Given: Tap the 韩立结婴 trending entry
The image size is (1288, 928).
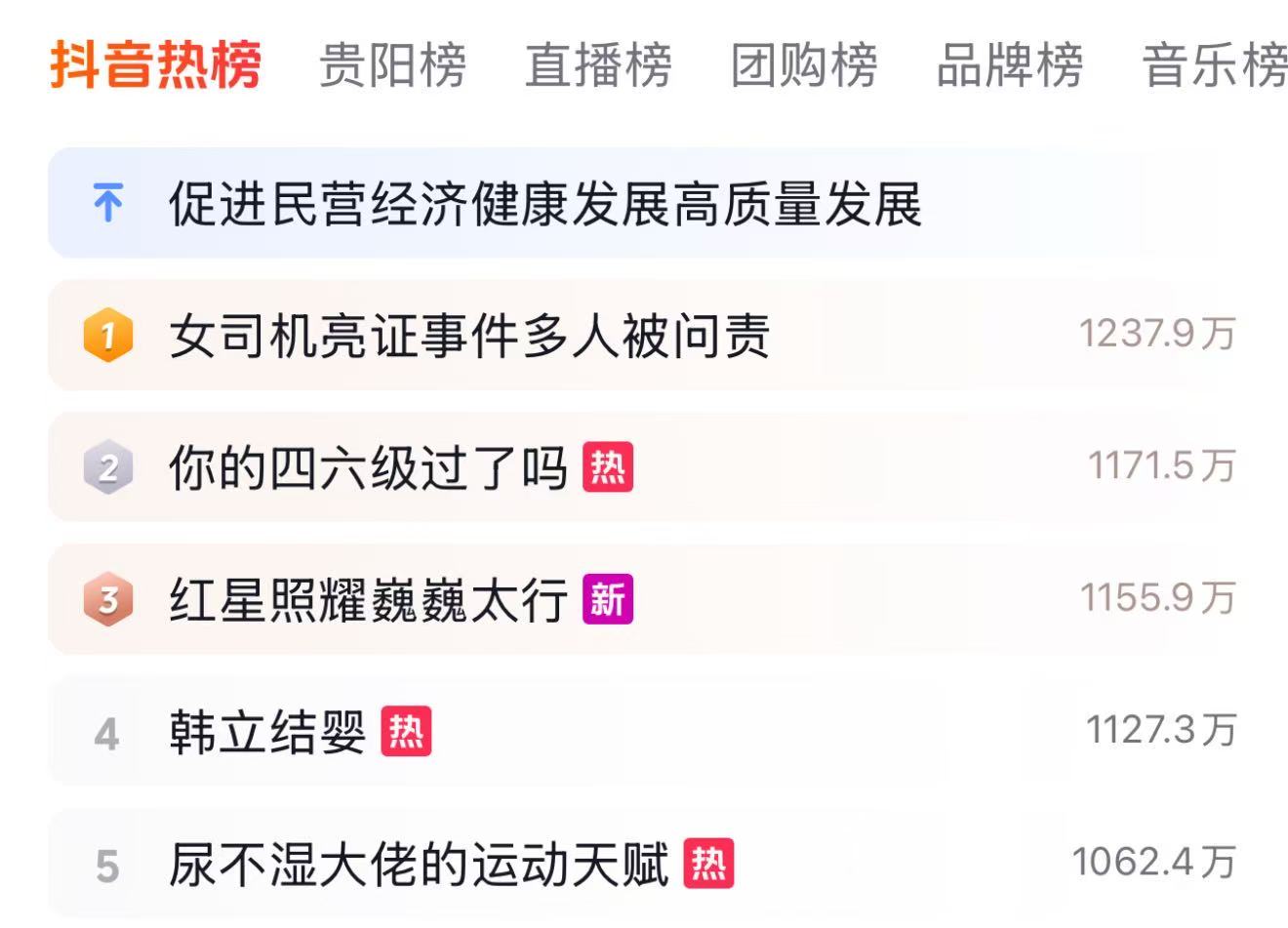Looking at the screenshot, I should pos(266,732).
